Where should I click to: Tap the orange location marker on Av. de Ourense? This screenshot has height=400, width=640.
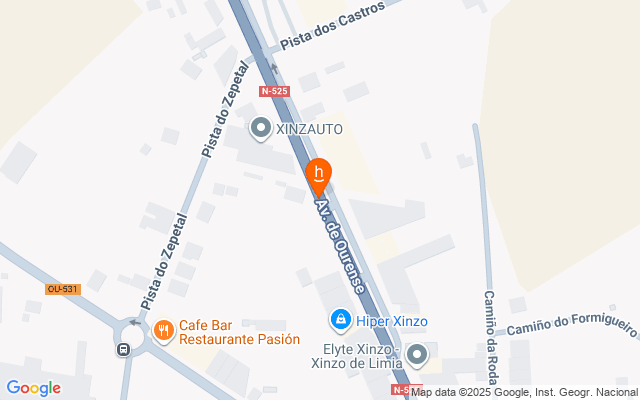pyautogui.click(x=319, y=175)
